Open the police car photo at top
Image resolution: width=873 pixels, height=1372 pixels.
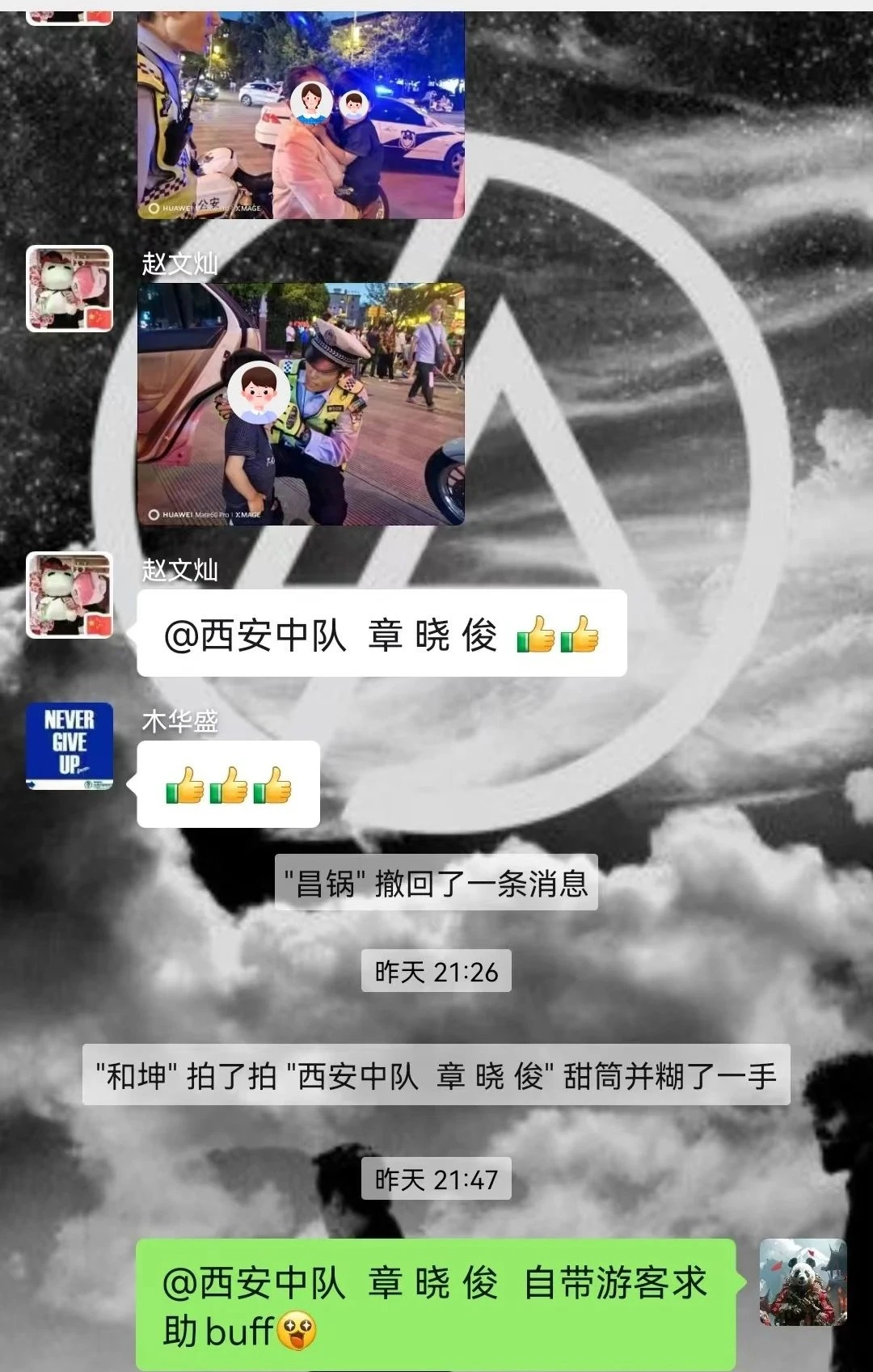click(301, 115)
